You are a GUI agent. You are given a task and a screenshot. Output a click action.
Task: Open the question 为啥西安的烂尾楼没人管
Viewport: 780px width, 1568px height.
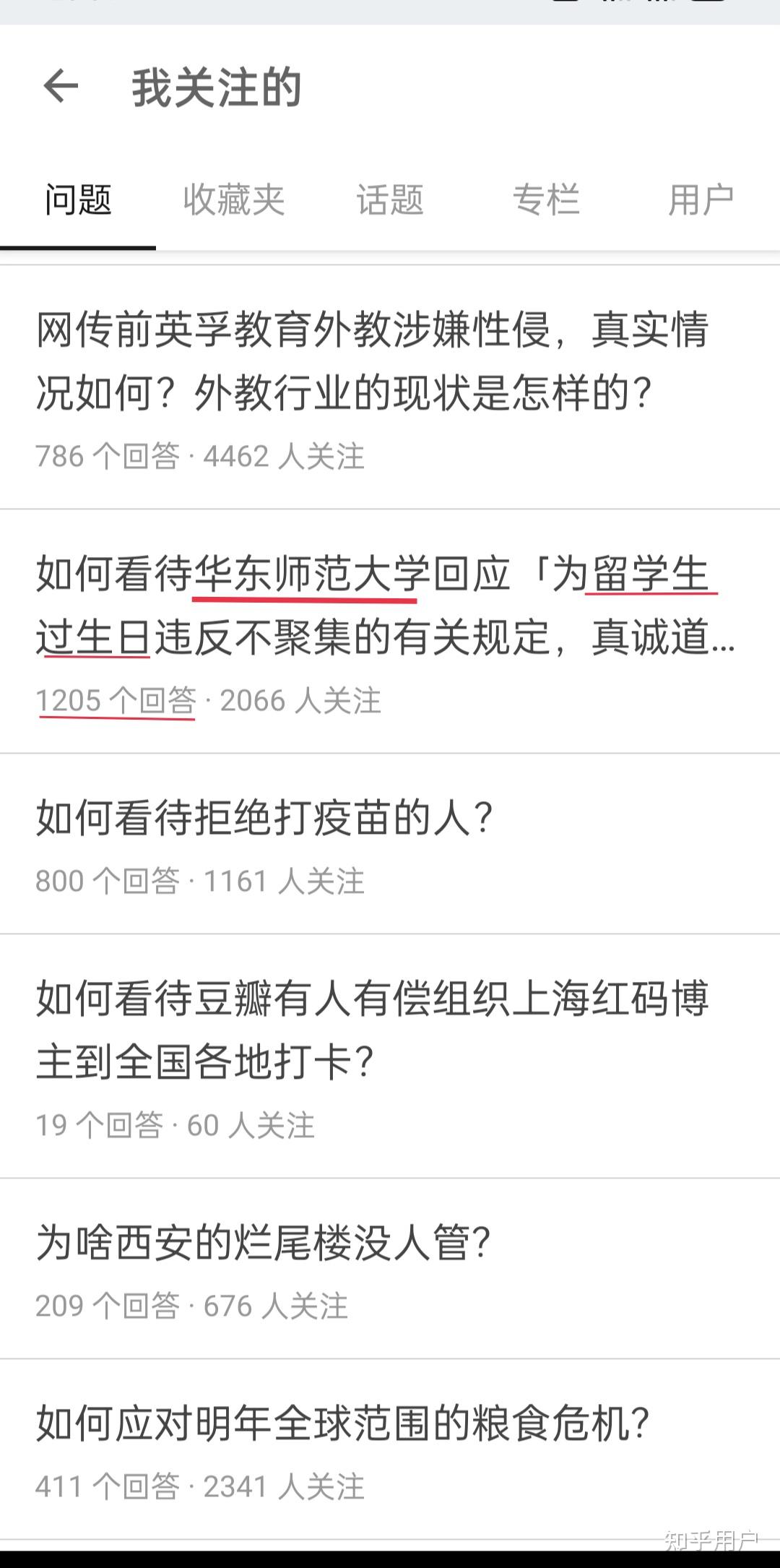264,1244
